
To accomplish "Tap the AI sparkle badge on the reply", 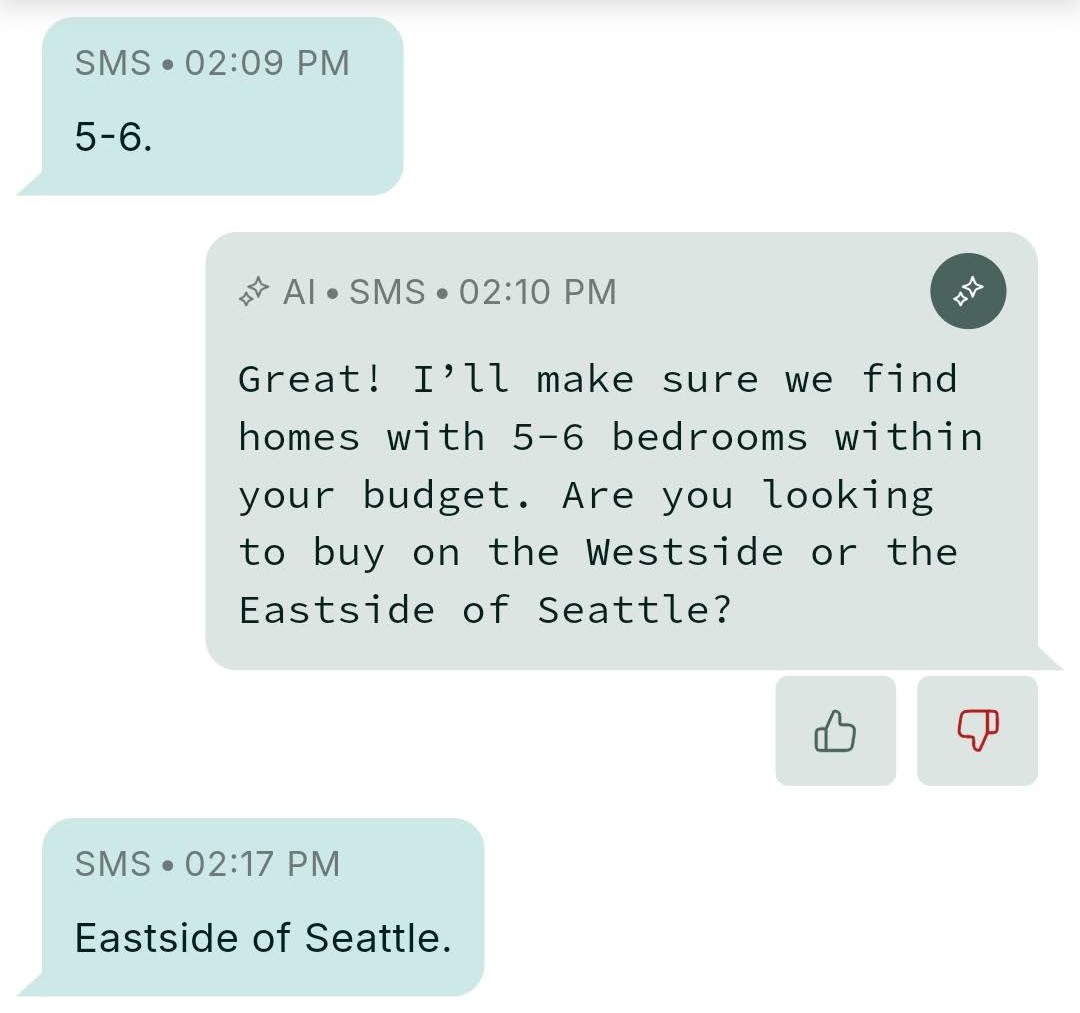I will click(x=967, y=292).
